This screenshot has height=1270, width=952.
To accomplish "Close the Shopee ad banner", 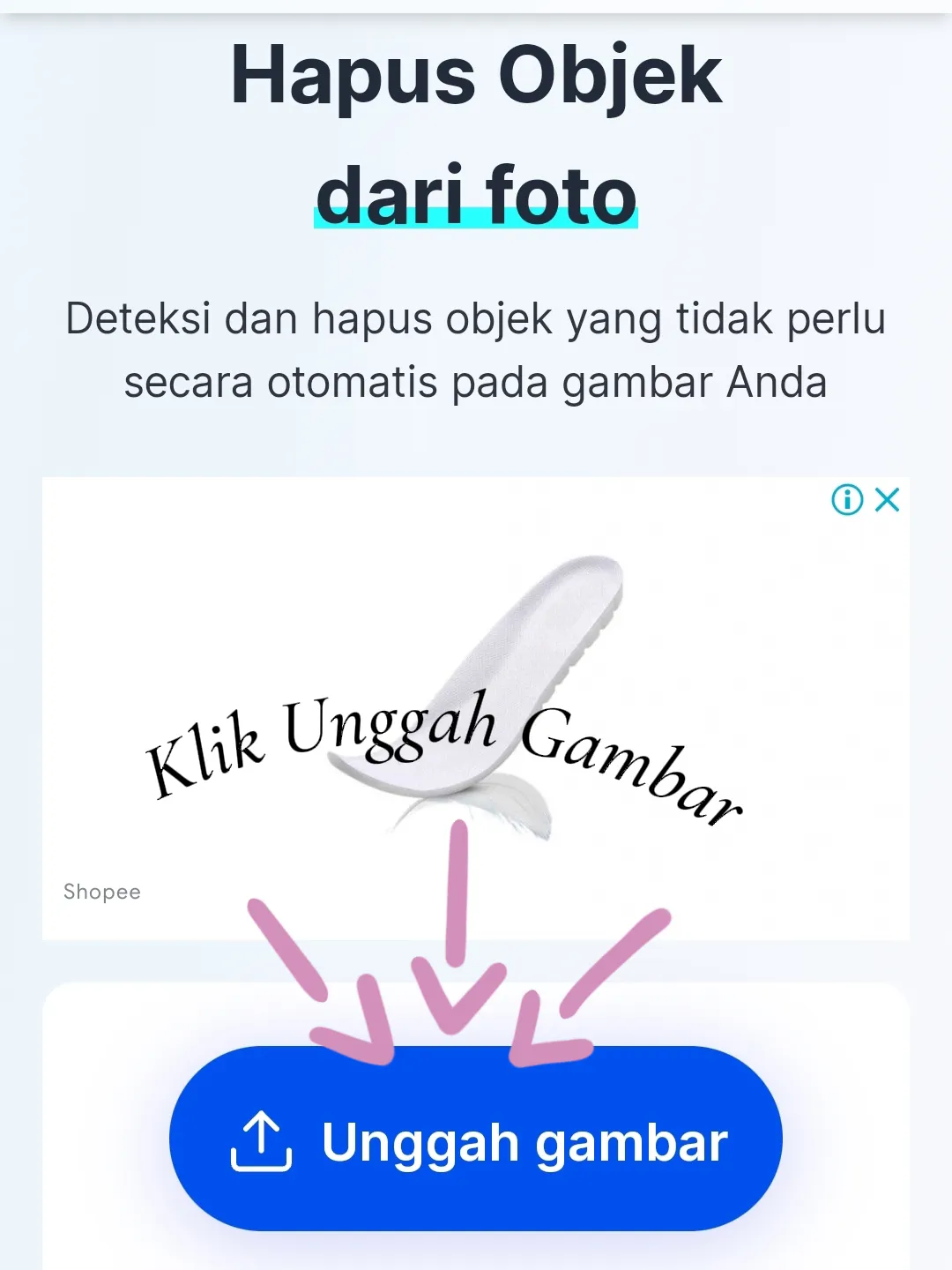I will 888,500.
